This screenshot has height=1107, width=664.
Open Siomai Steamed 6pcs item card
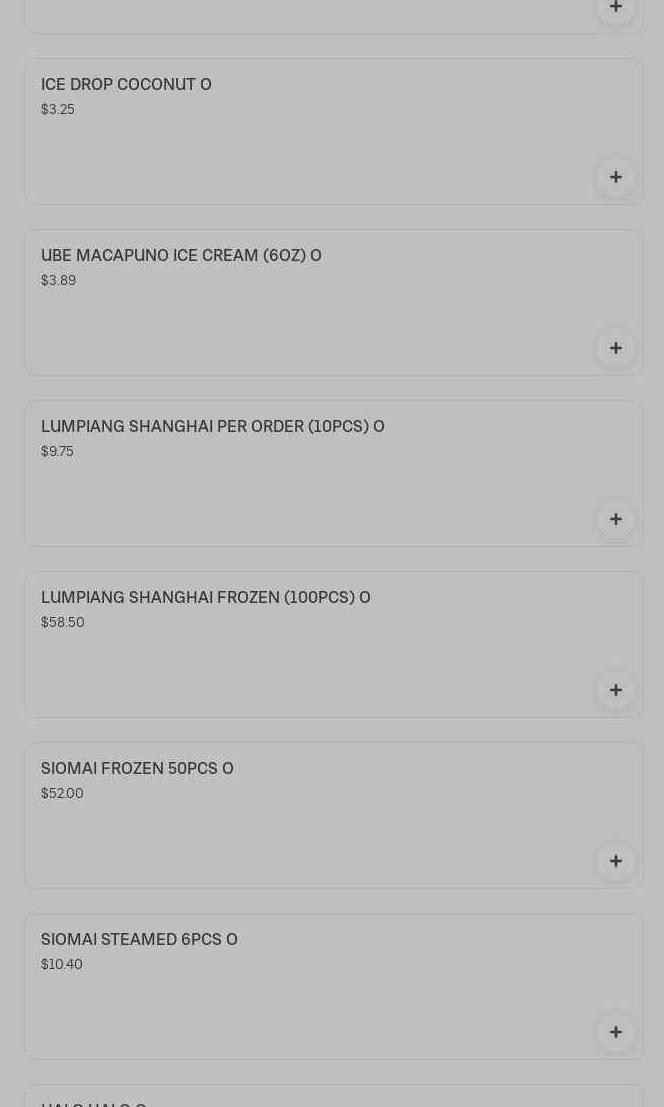[139, 940]
